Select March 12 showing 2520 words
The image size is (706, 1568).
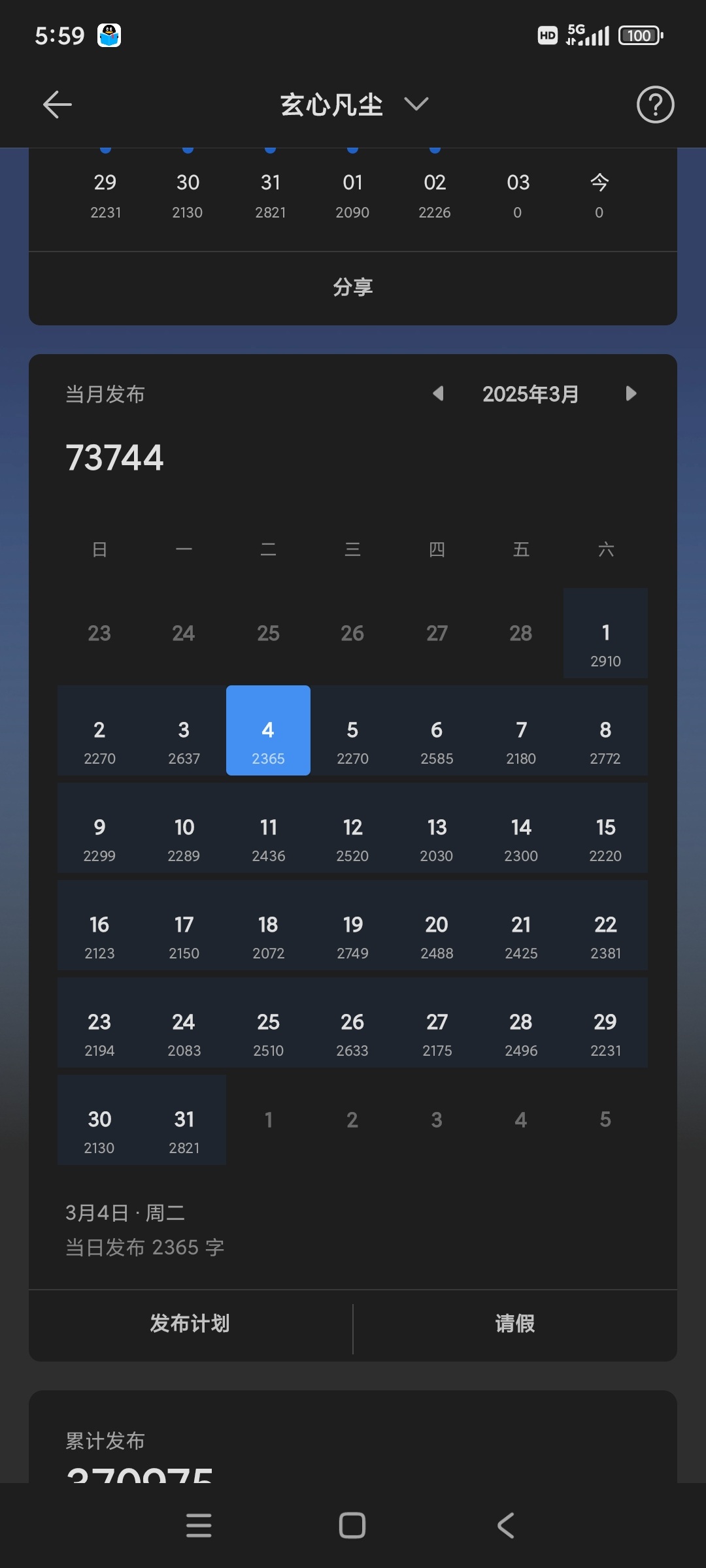[352, 828]
